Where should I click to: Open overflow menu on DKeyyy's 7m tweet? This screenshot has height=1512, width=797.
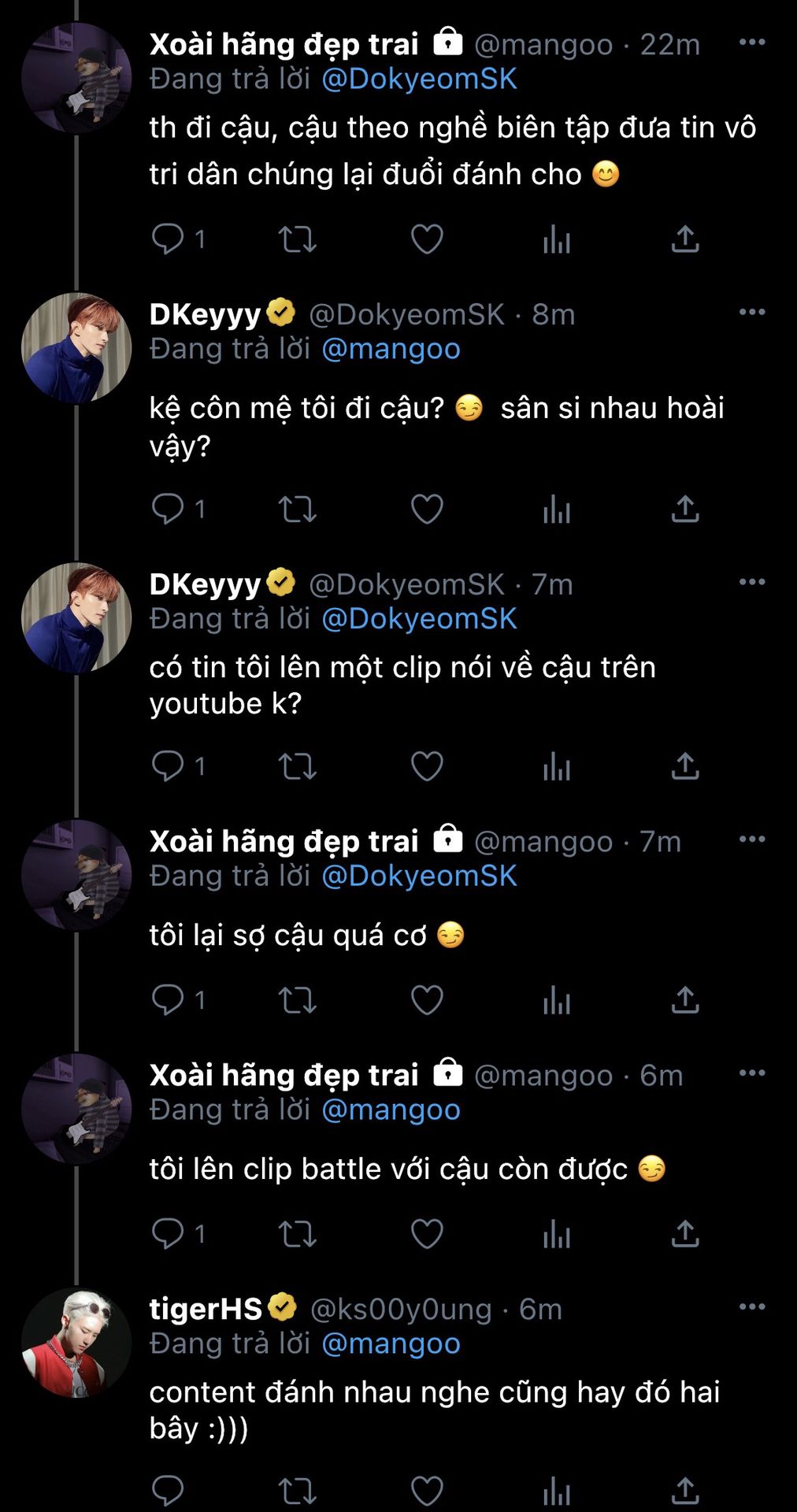[x=752, y=582]
